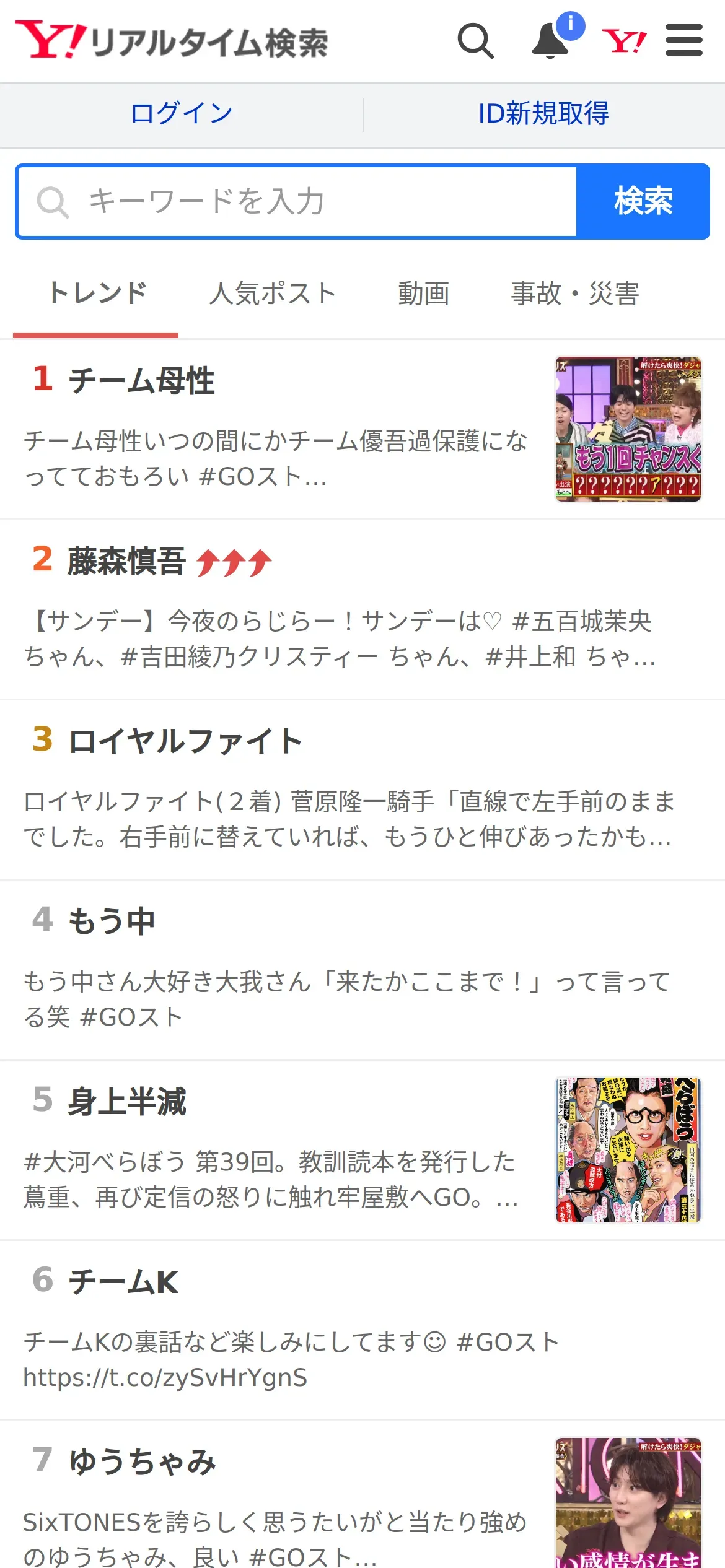View trend 5 身上半減
Image resolution: width=725 pixels, height=1568 pixels.
pyautogui.click(x=127, y=1102)
